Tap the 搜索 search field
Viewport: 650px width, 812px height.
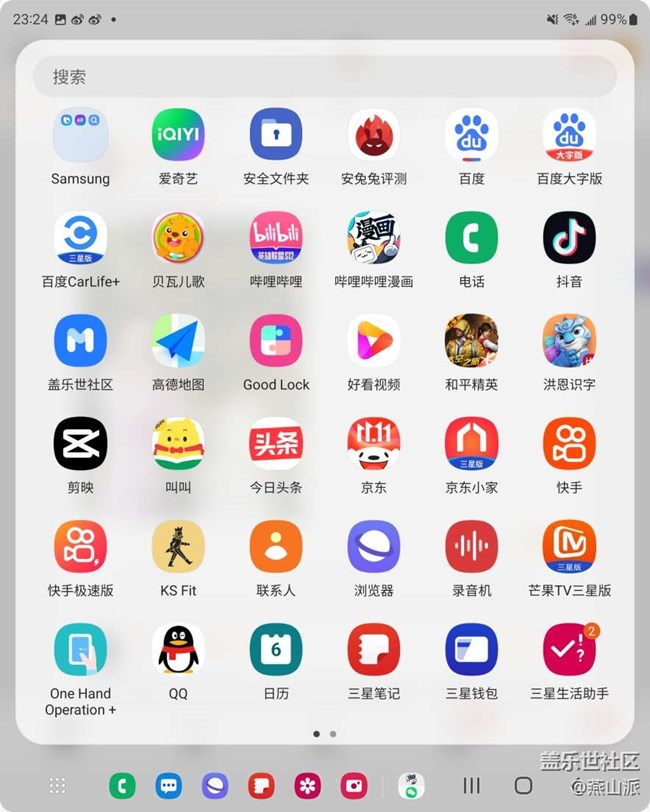click(325, 77)
